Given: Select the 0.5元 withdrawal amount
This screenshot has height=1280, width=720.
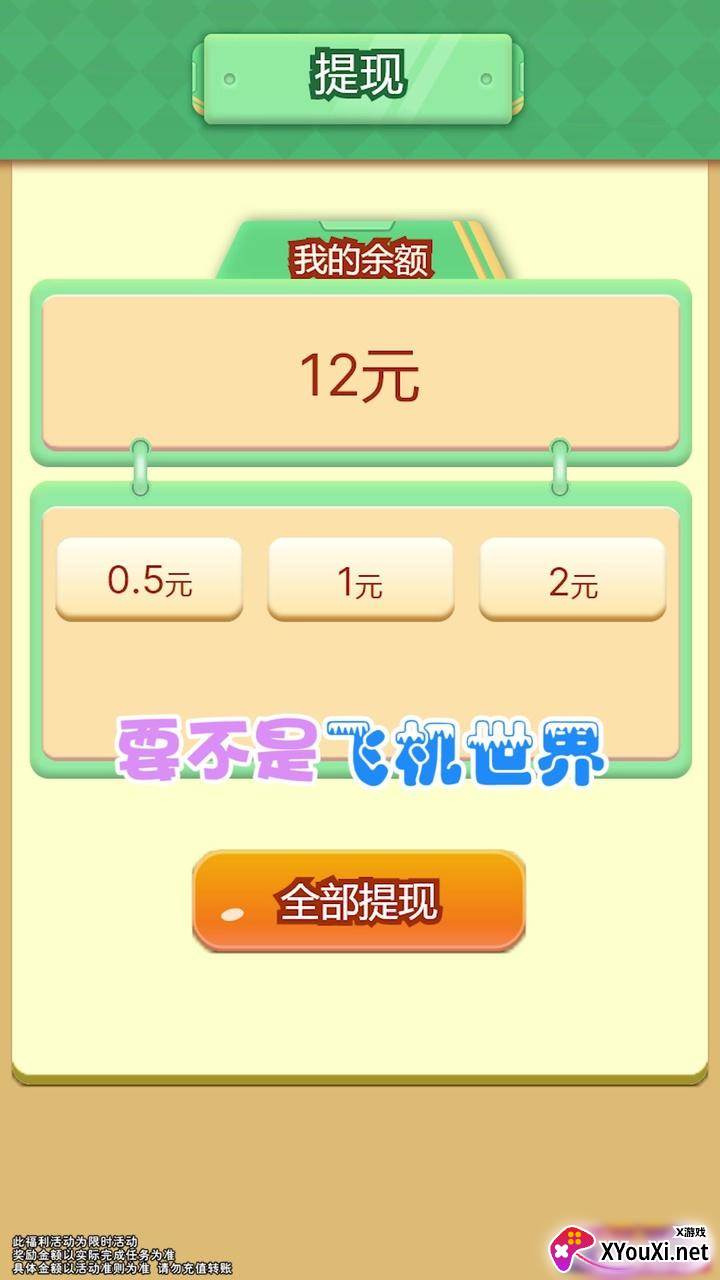Looking at the screenshot, I should (149, 580).
